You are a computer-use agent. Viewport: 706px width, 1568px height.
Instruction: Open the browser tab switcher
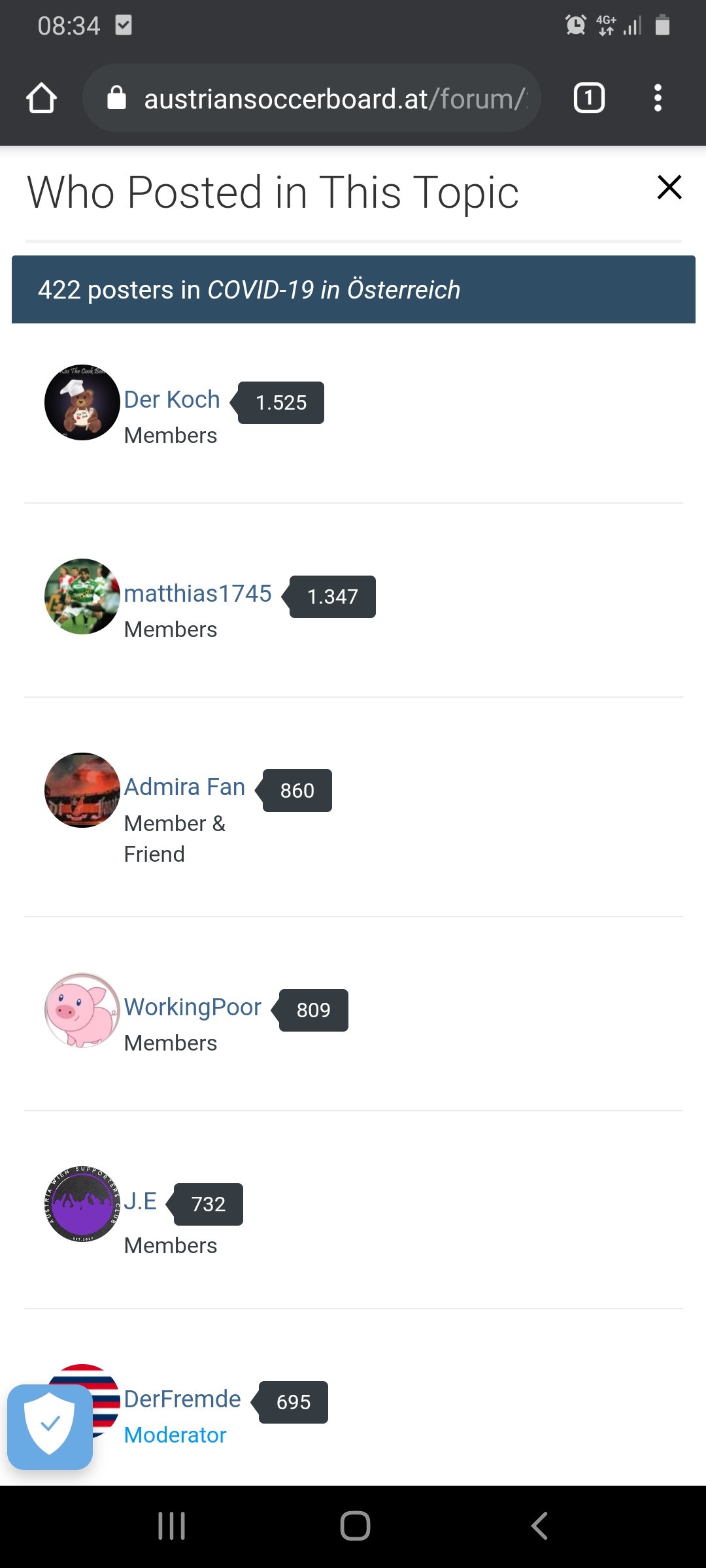(589, 98)
